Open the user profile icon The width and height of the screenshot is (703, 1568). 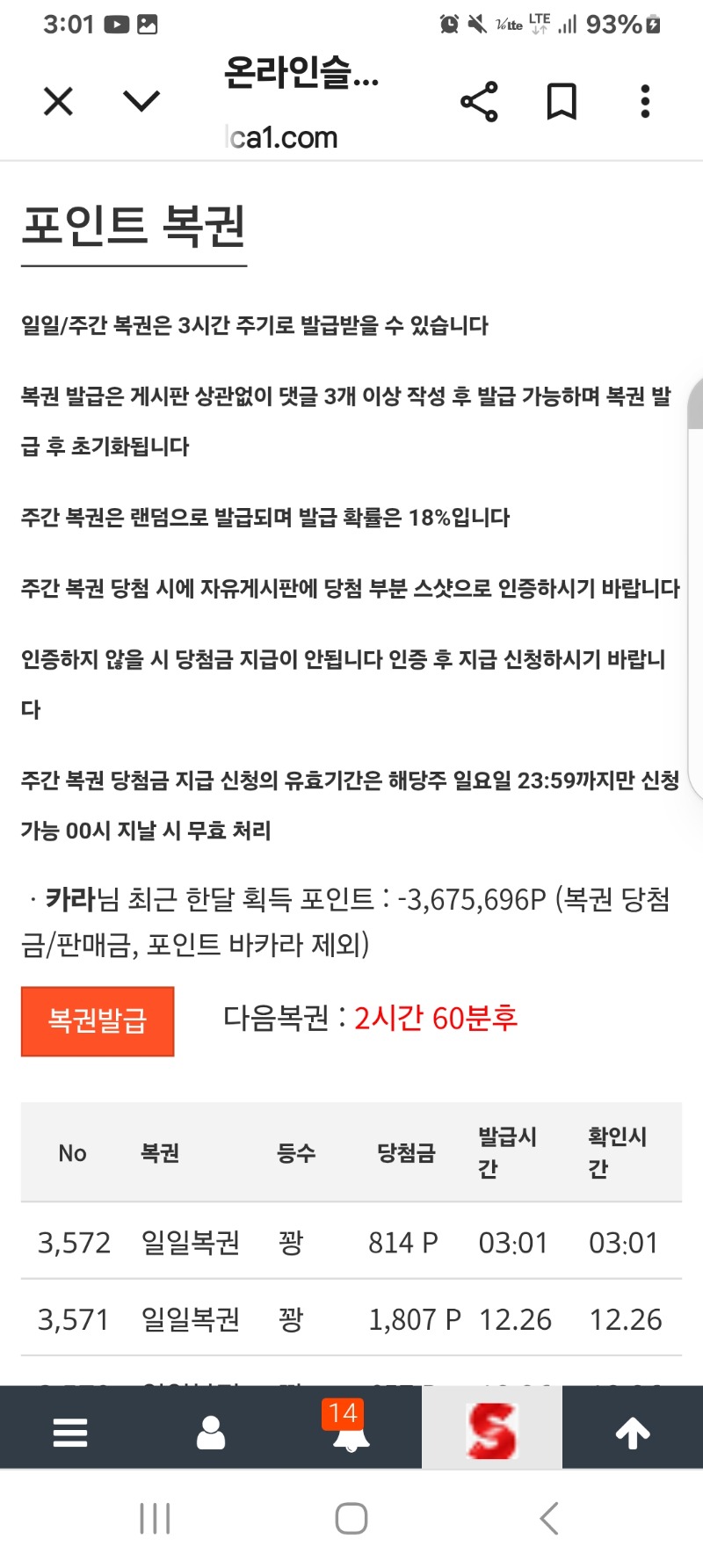211,1432
